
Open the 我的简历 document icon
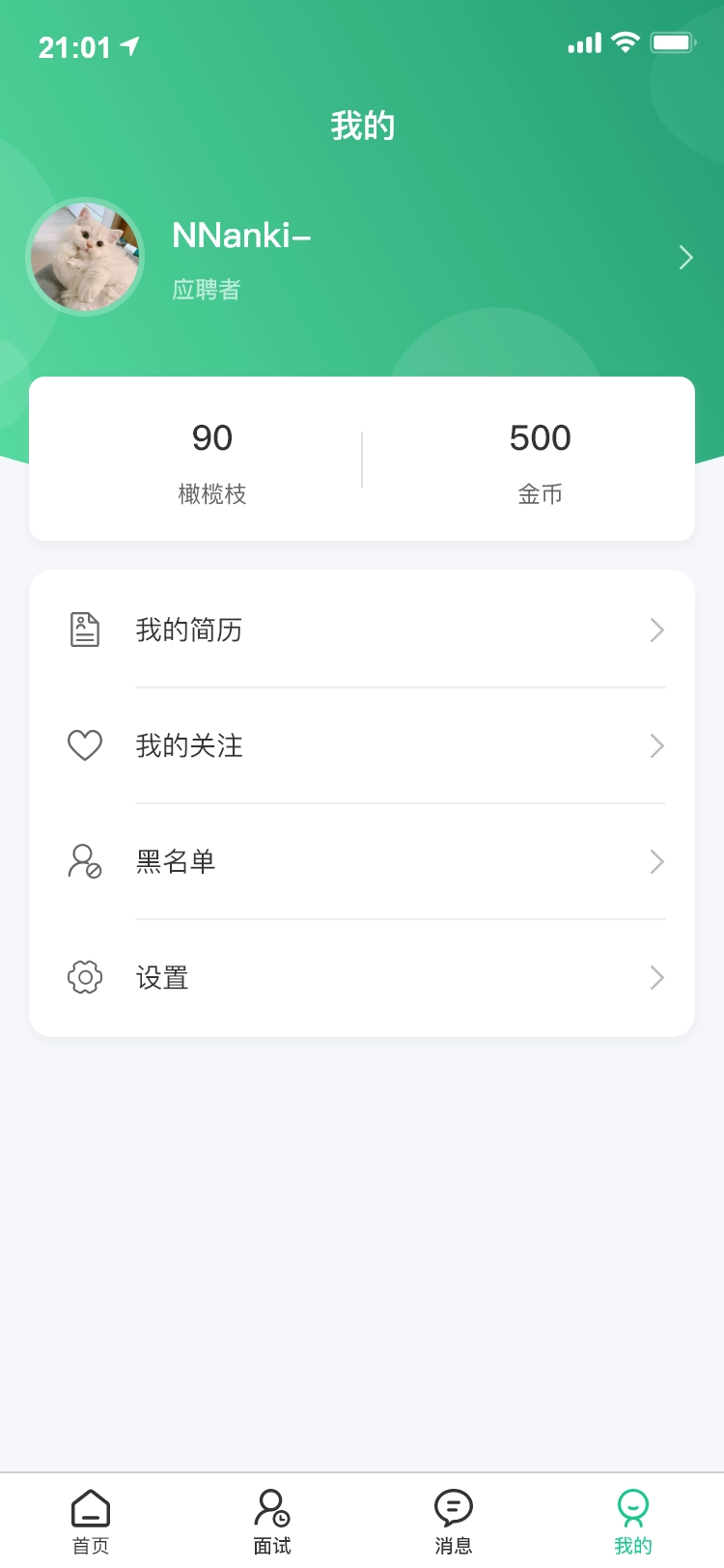[85, 630]
